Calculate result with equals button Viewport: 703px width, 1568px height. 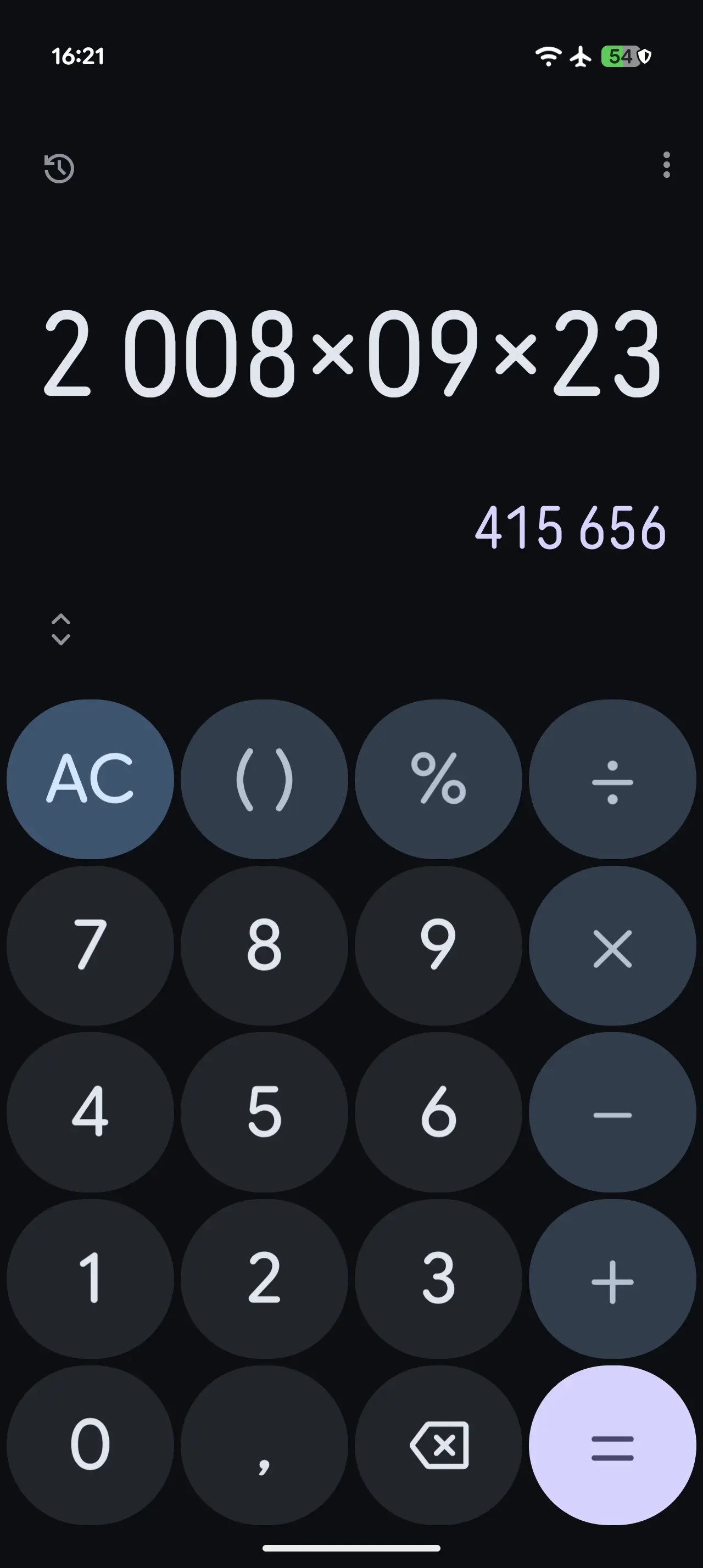[612, 1446]
